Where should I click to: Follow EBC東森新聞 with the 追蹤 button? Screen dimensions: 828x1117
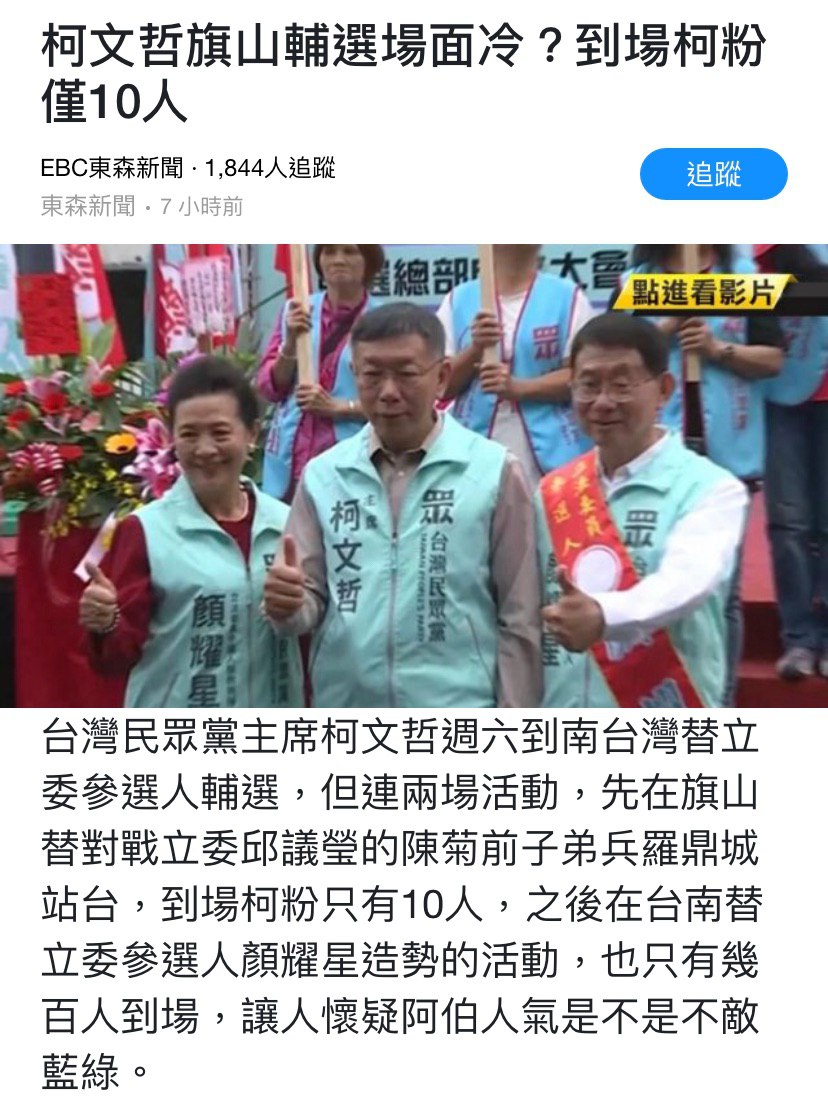point(713,174)
